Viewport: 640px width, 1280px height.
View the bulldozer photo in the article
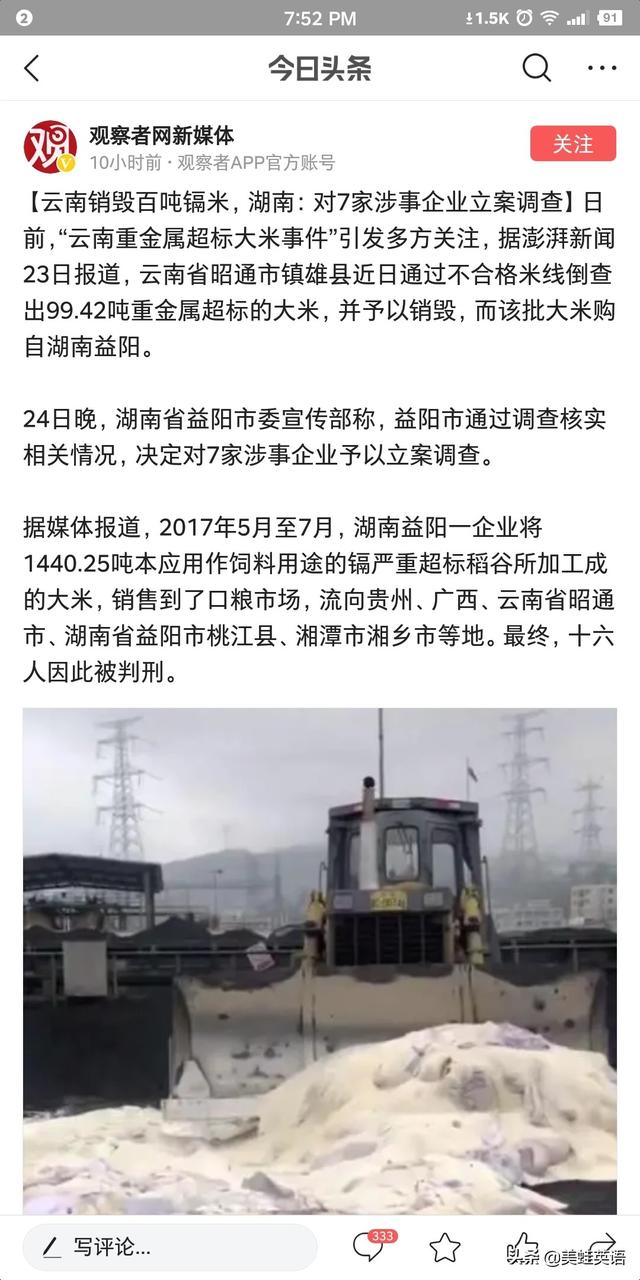tap(320, 960)
